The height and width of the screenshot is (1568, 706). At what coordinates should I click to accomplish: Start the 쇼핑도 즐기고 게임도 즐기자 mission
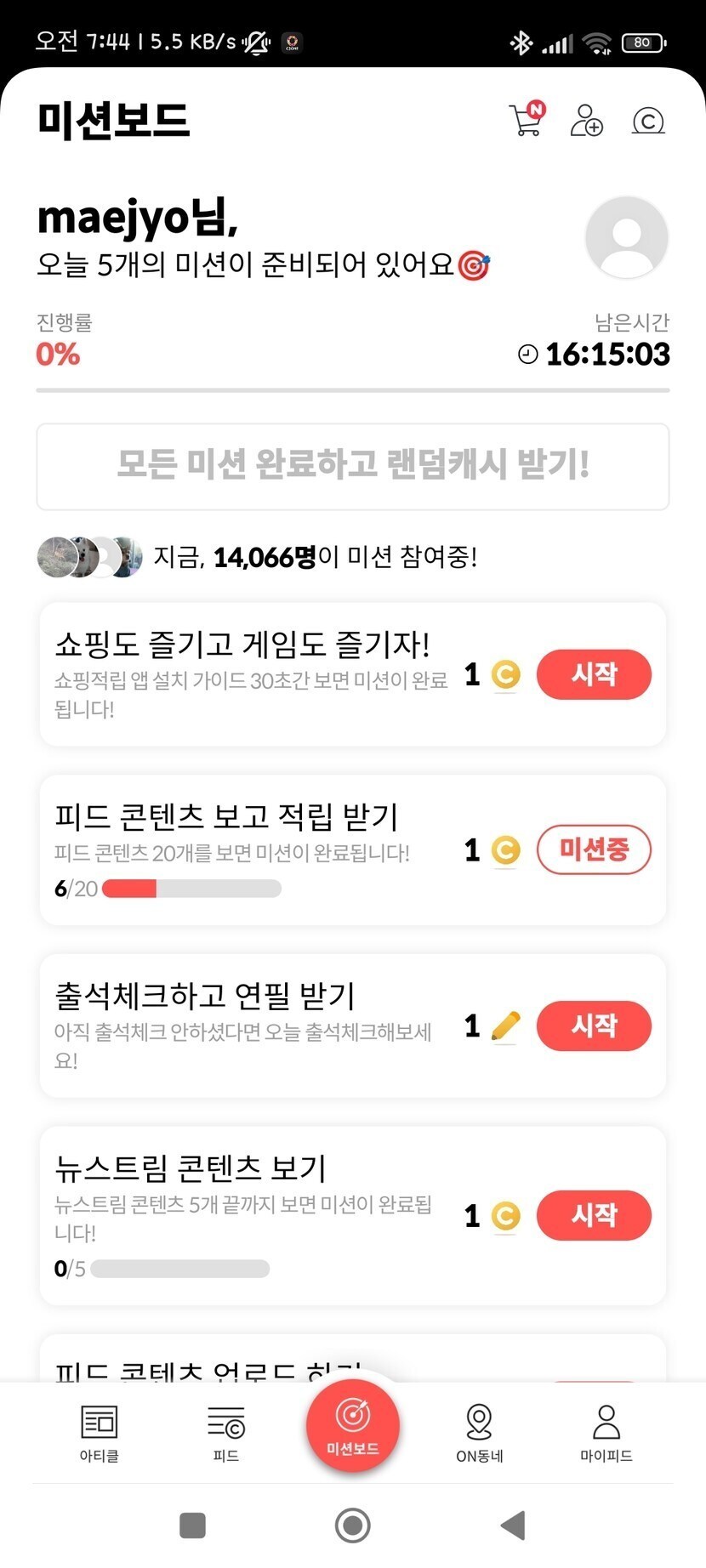(594, 674)
